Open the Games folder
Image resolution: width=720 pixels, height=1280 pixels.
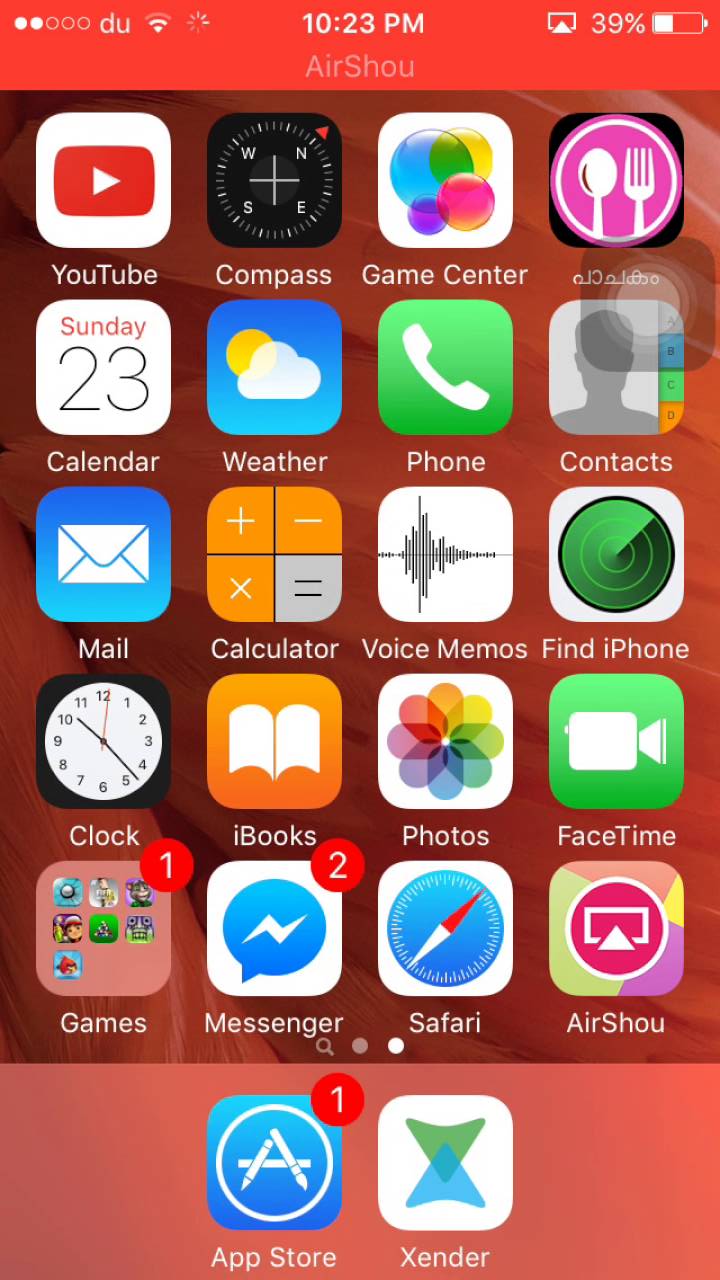pyautogui.click(x=103, y=929)
